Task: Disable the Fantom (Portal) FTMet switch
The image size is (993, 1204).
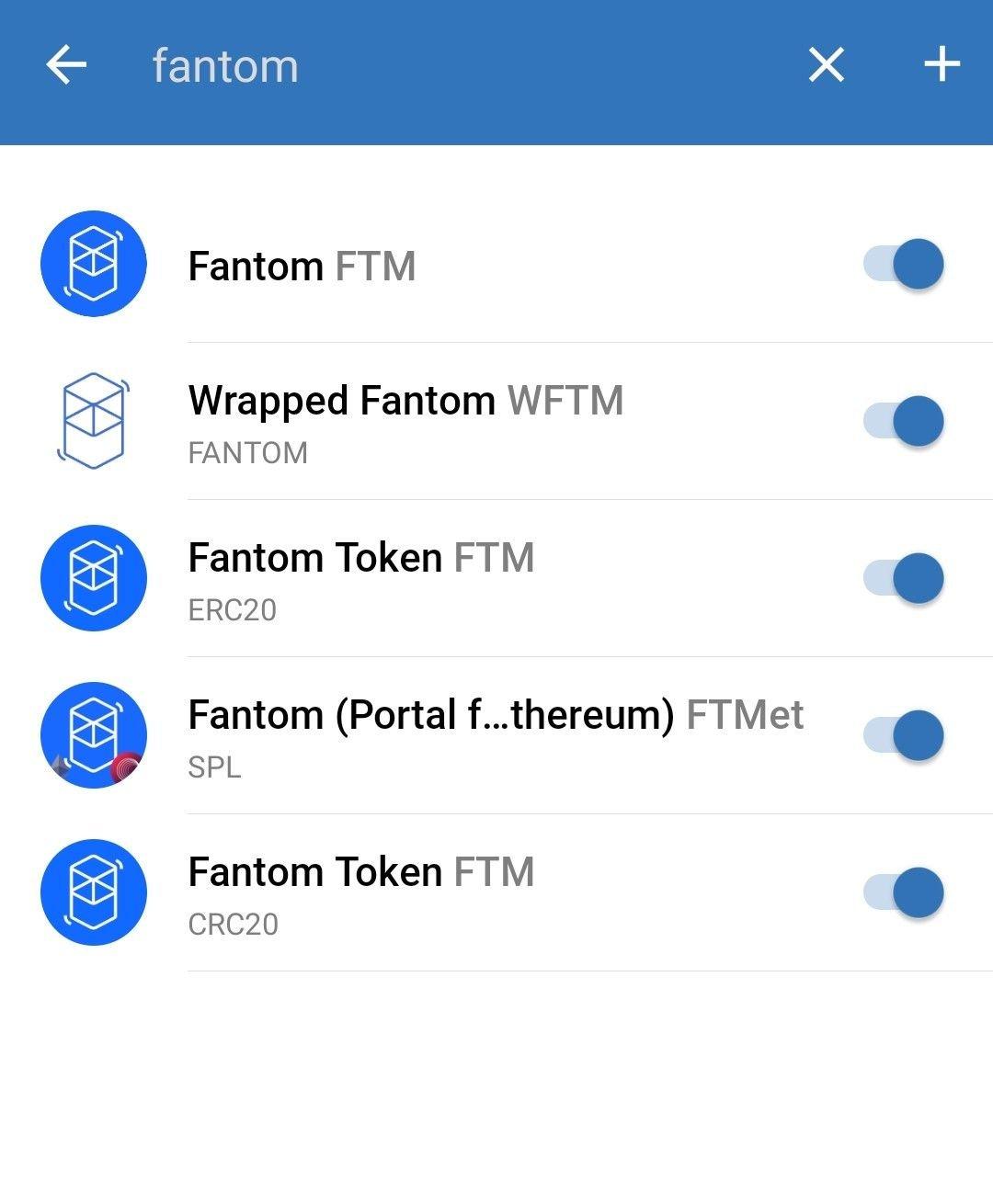Action: point(901,734)
